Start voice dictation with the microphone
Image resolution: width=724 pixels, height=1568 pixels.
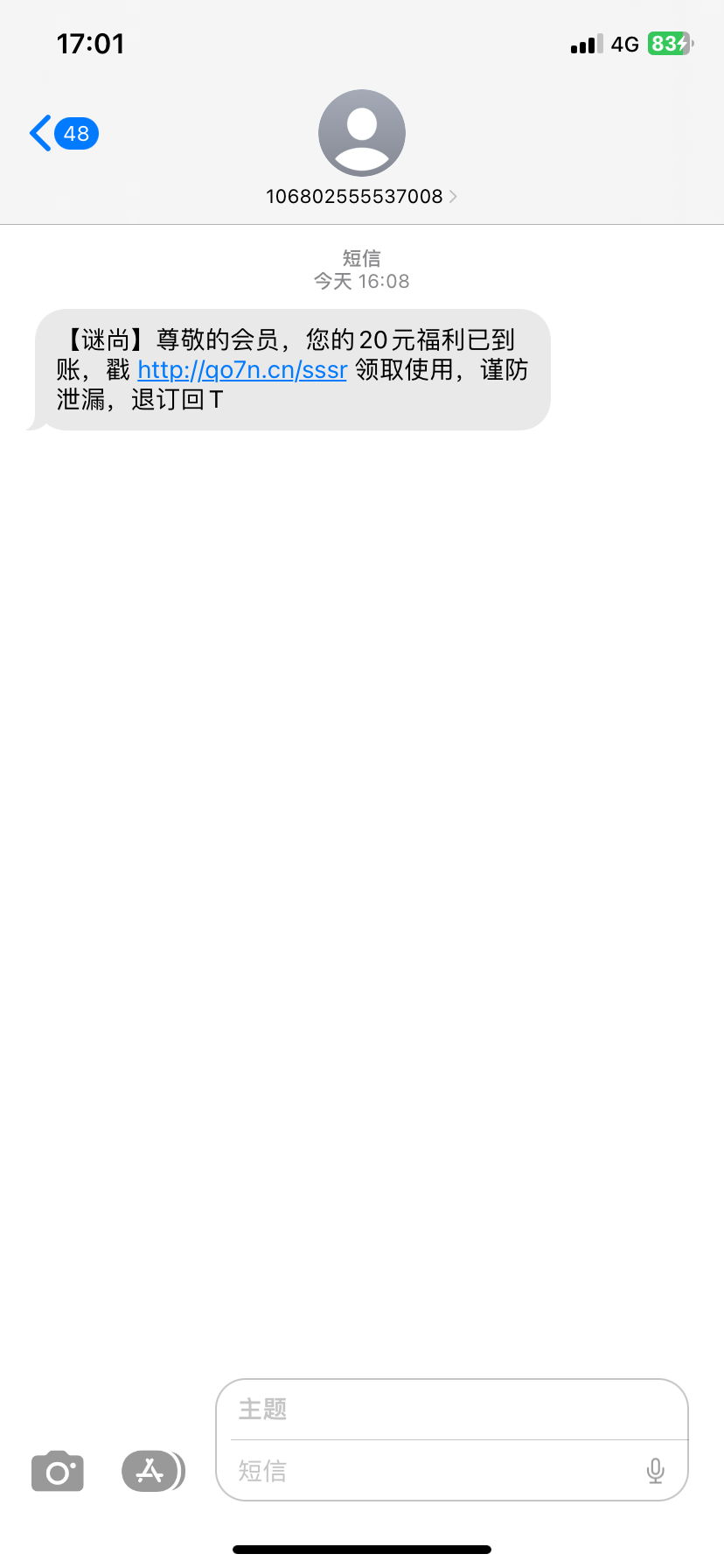click(655, 1471)
